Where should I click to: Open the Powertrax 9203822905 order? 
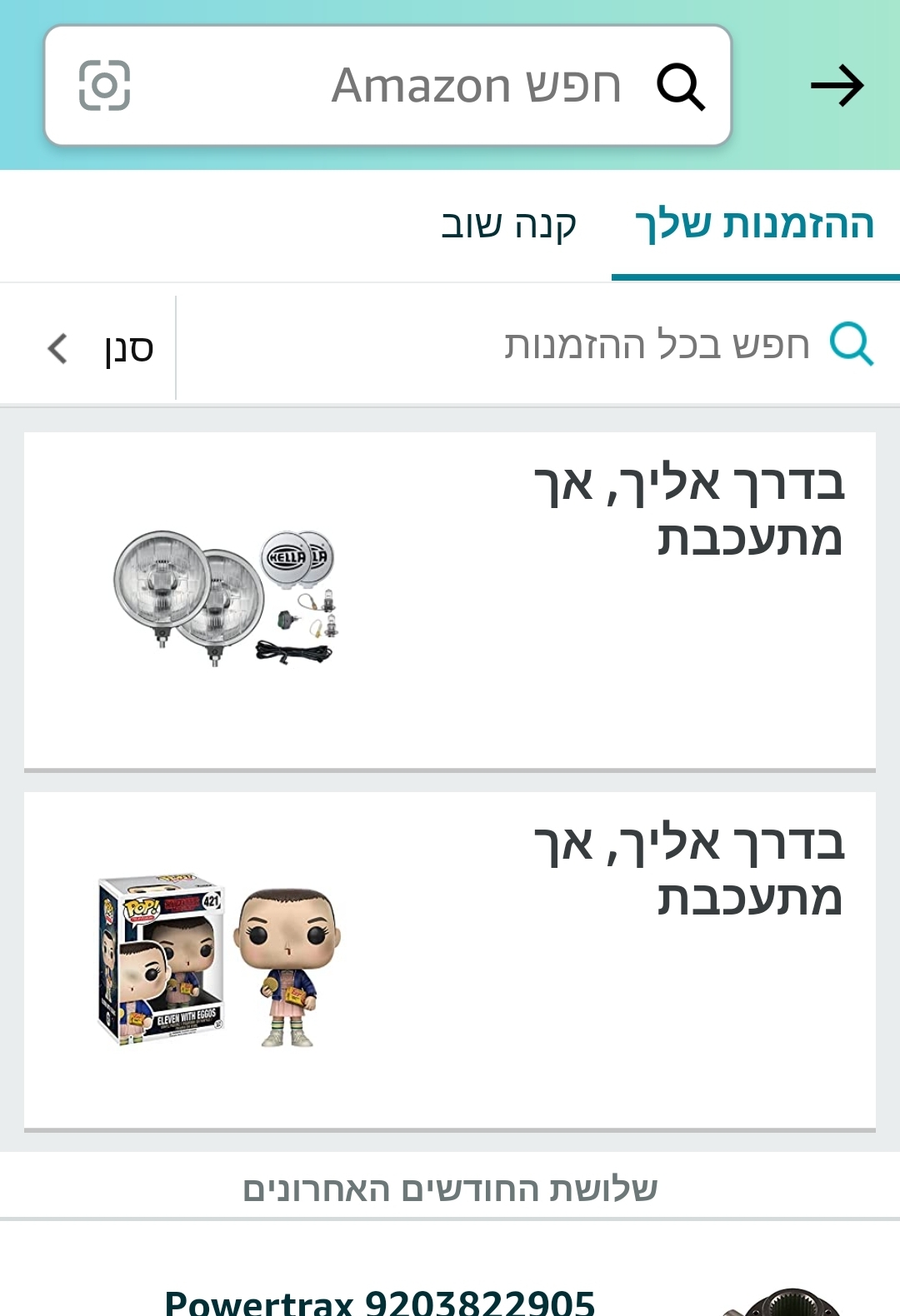click(x=380, y=1301)
